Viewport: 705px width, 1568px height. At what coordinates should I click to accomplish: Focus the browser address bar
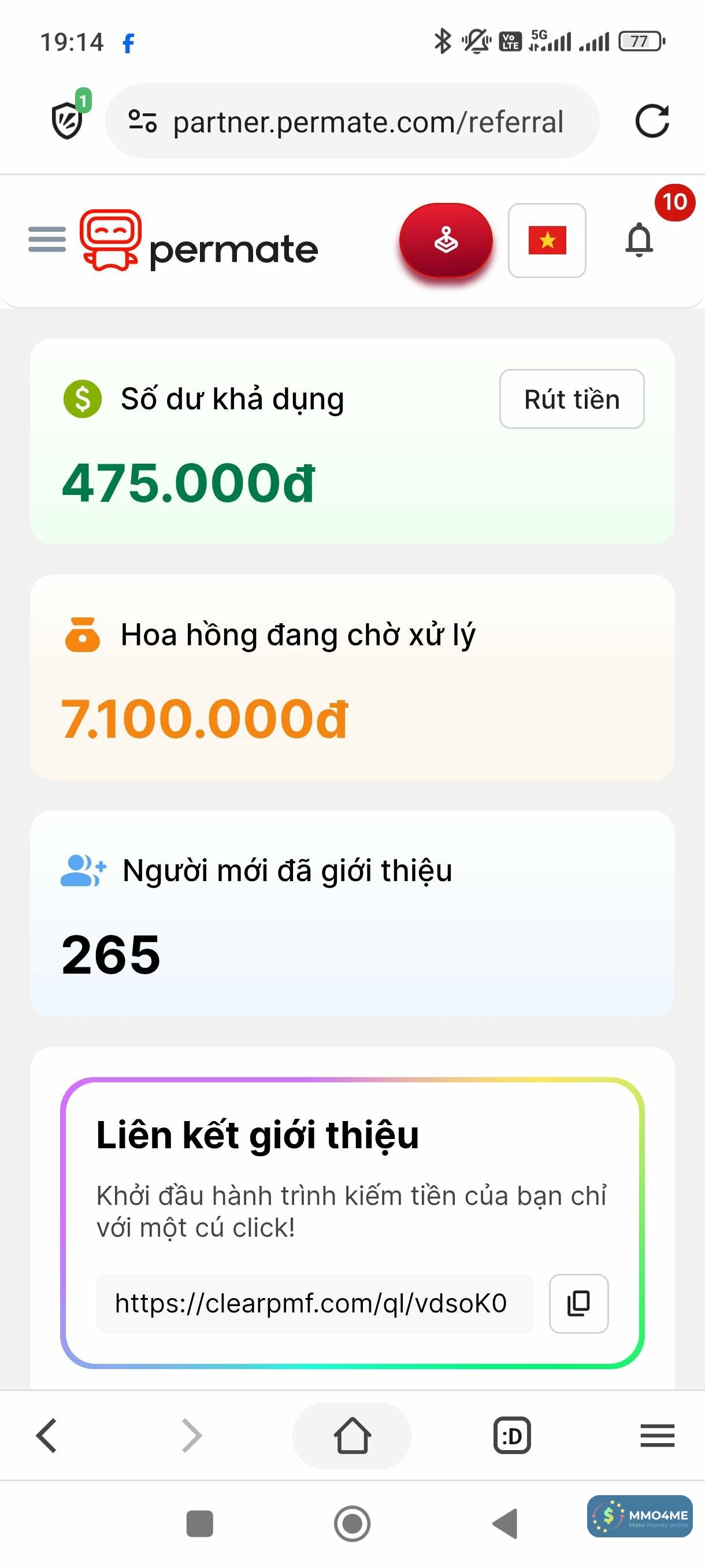[368, 122]
